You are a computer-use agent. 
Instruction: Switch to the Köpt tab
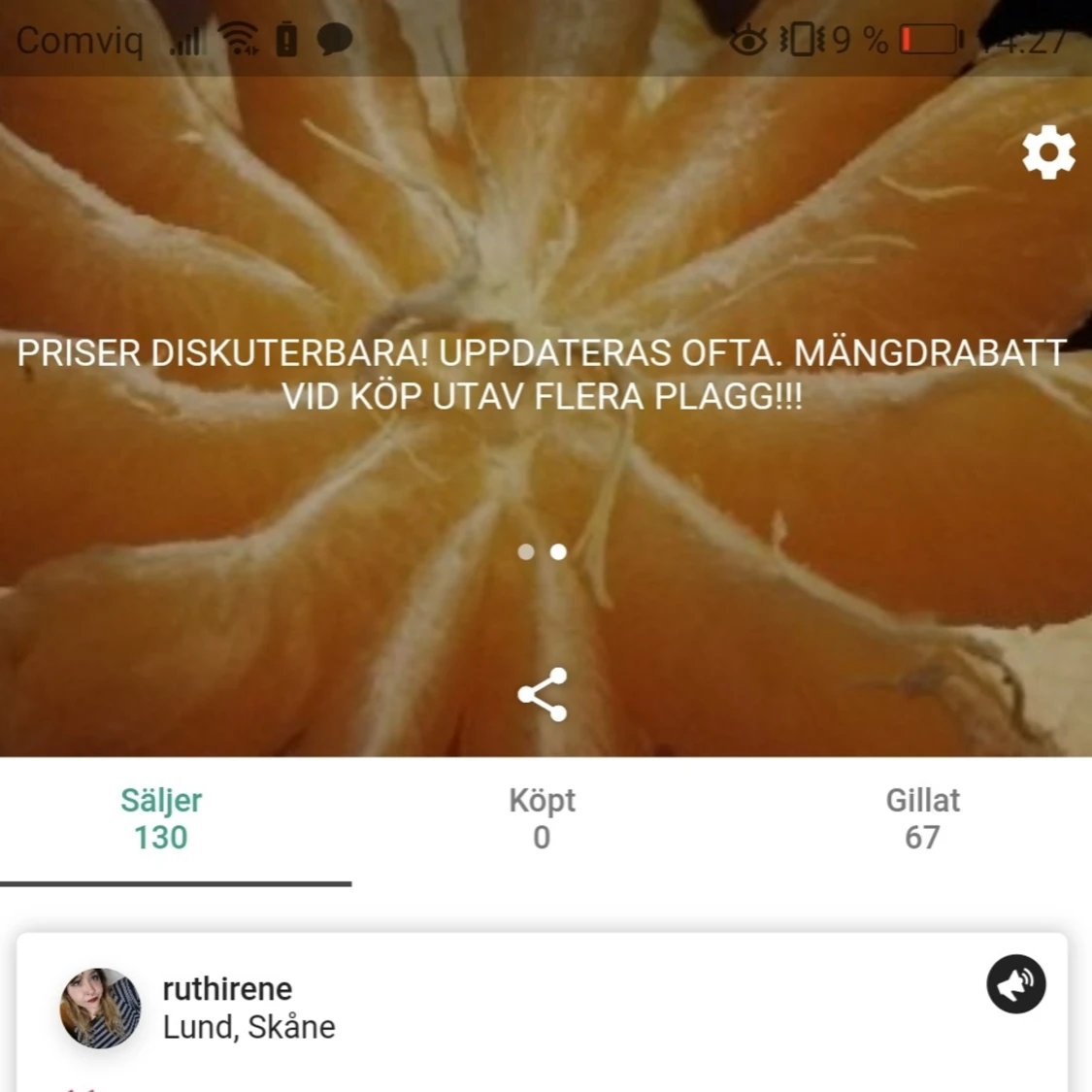coord(542,818)
